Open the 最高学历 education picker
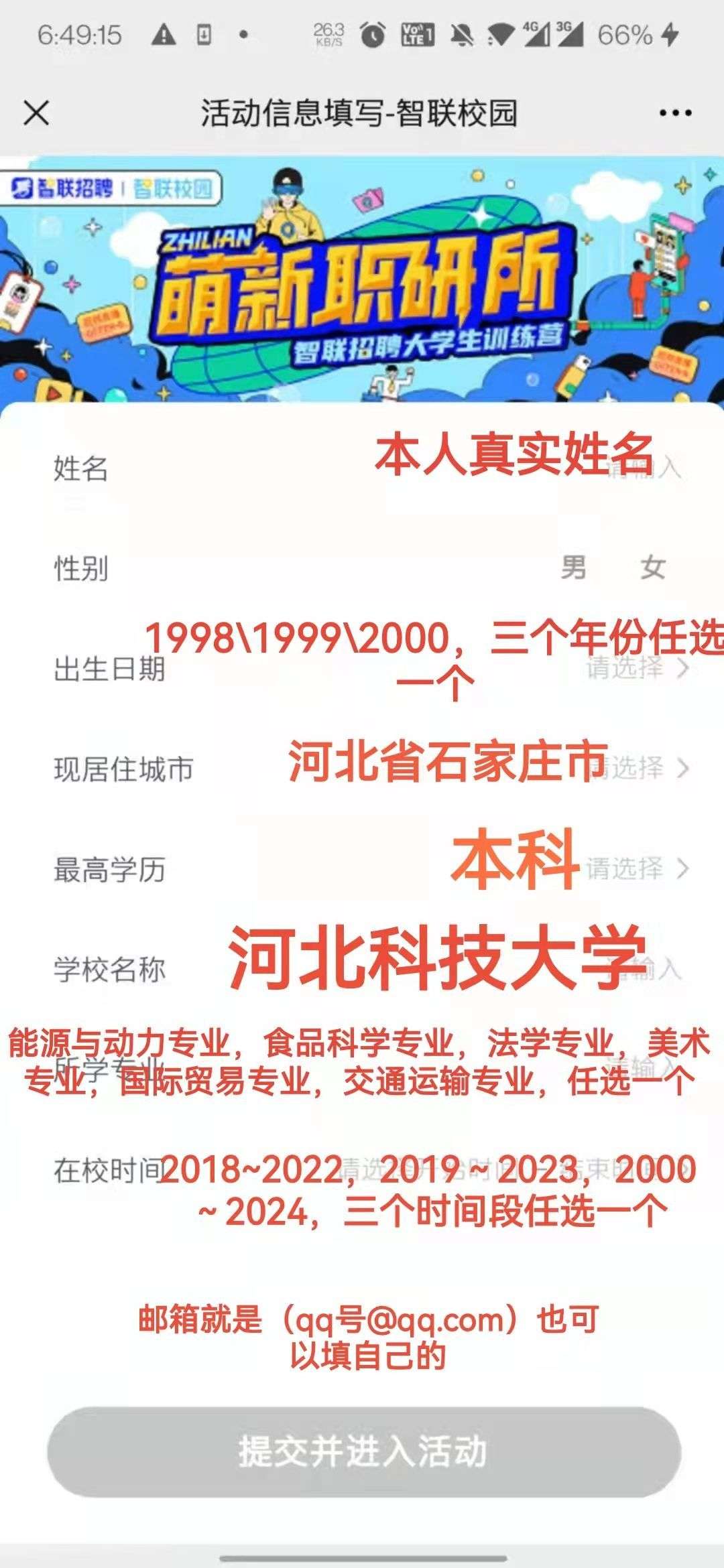Screen dimensions: 724x1568 [x=637, y=868]
